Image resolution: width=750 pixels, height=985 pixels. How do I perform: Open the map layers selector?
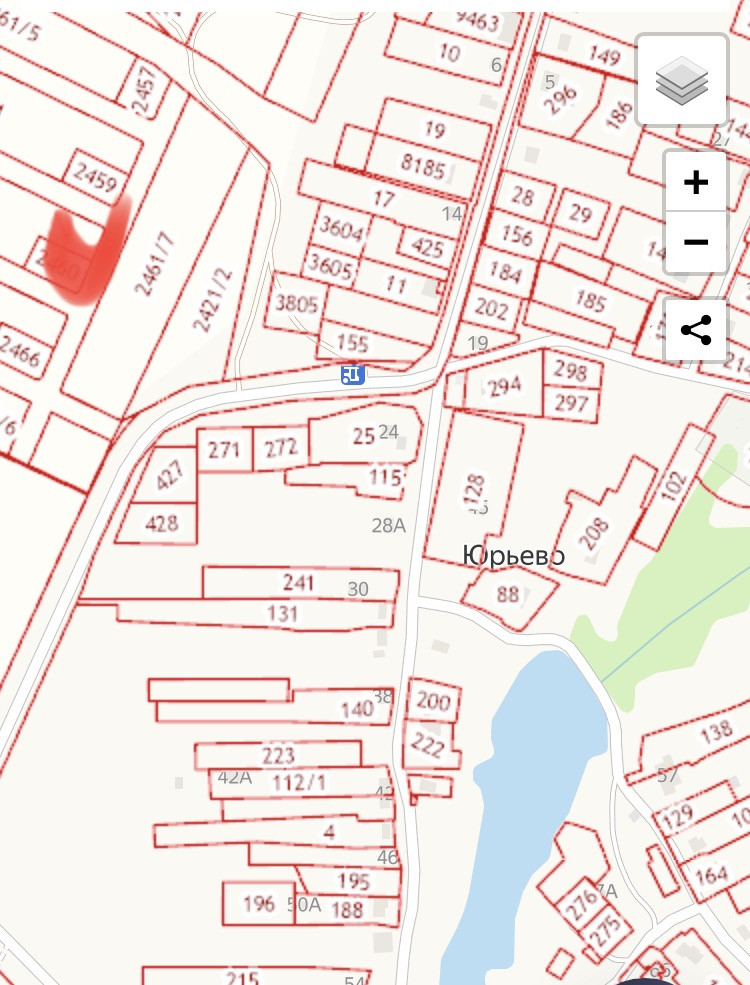682,81
